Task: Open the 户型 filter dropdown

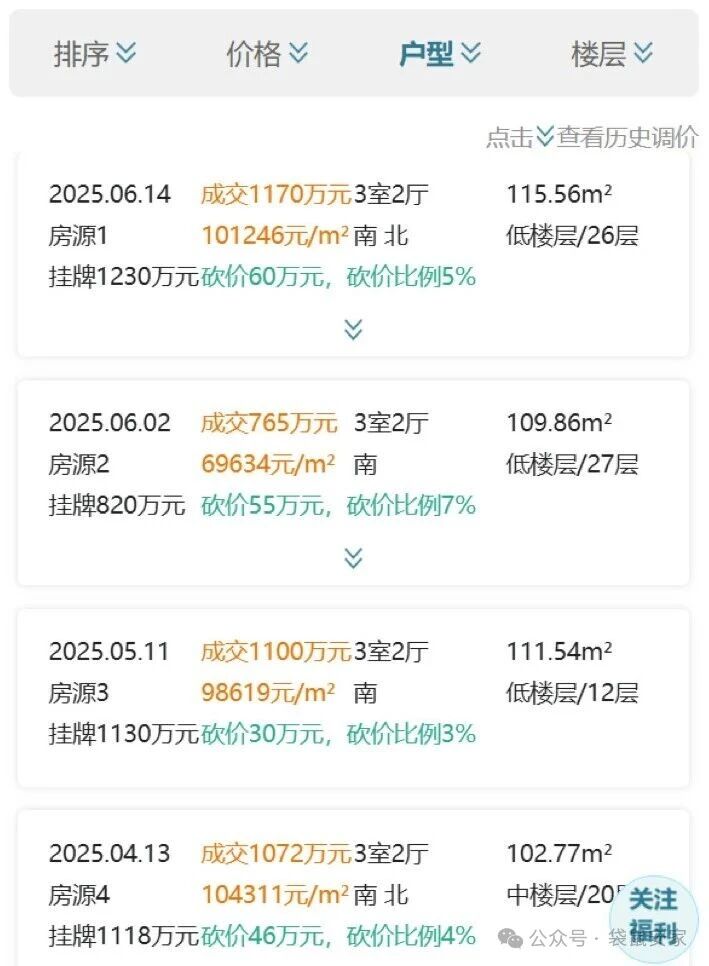Action: [440, 54]
